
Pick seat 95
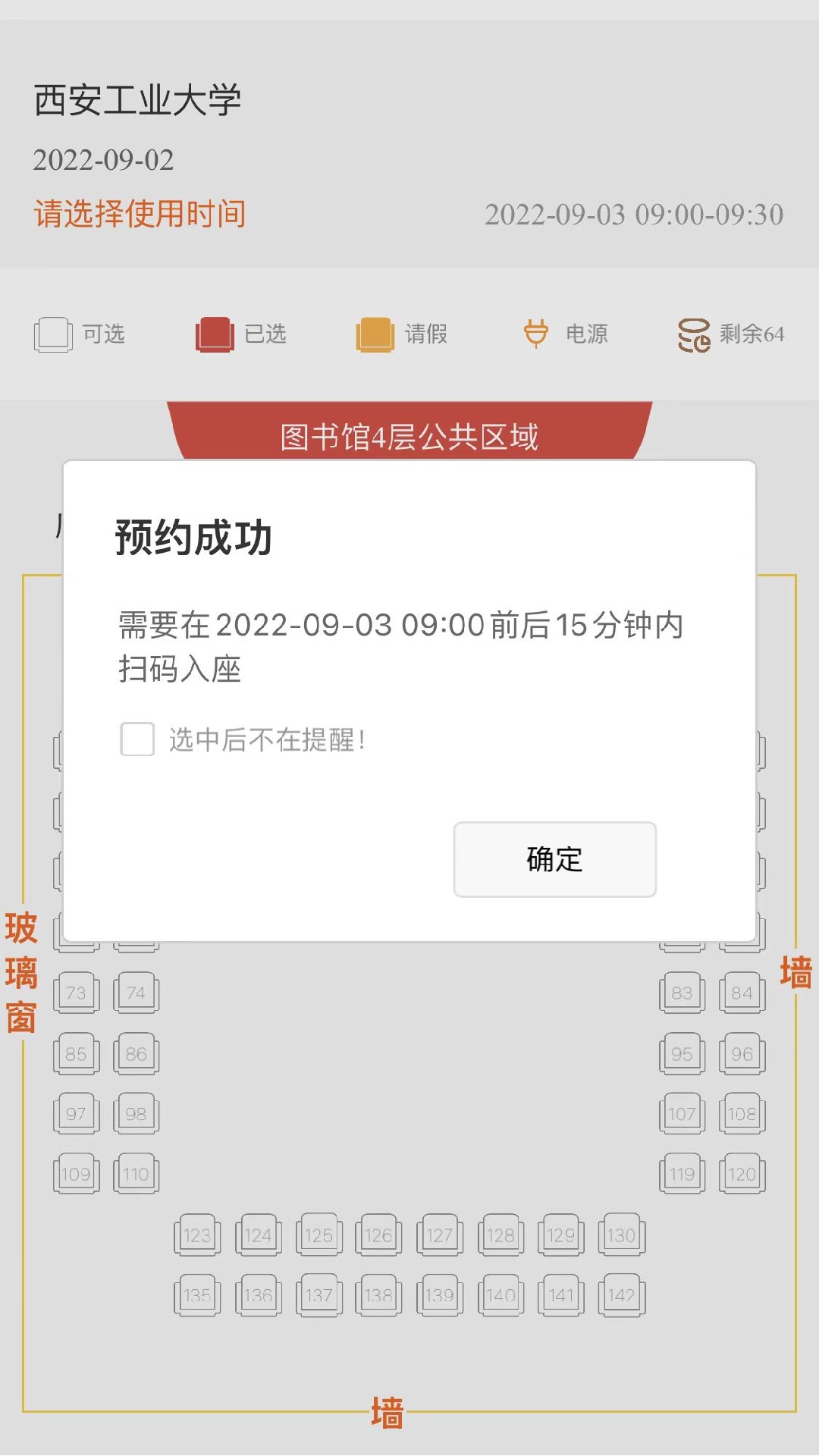coord(682,1053)
